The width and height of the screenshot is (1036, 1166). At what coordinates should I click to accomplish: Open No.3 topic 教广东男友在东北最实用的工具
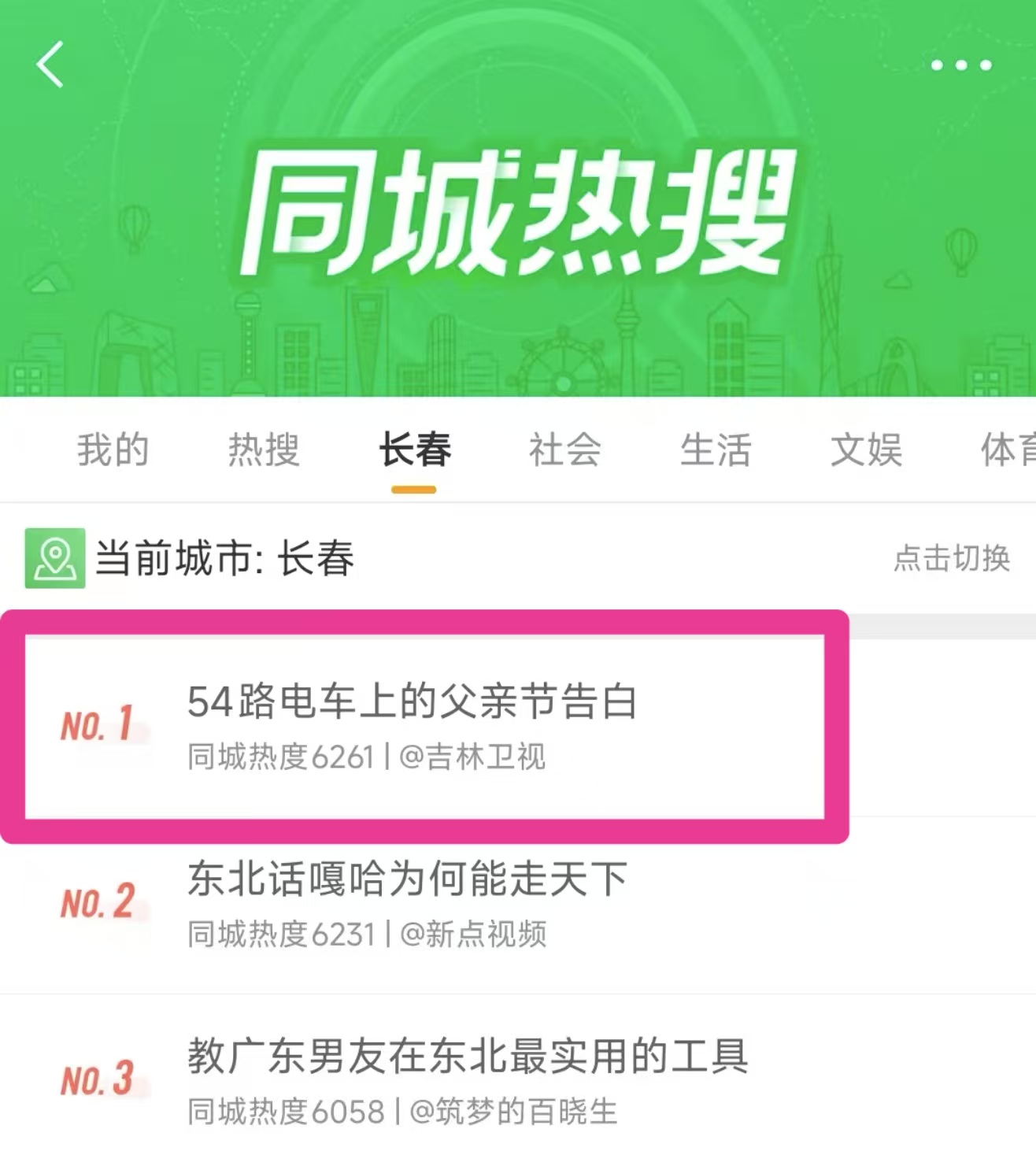(x=467, y=1057)
